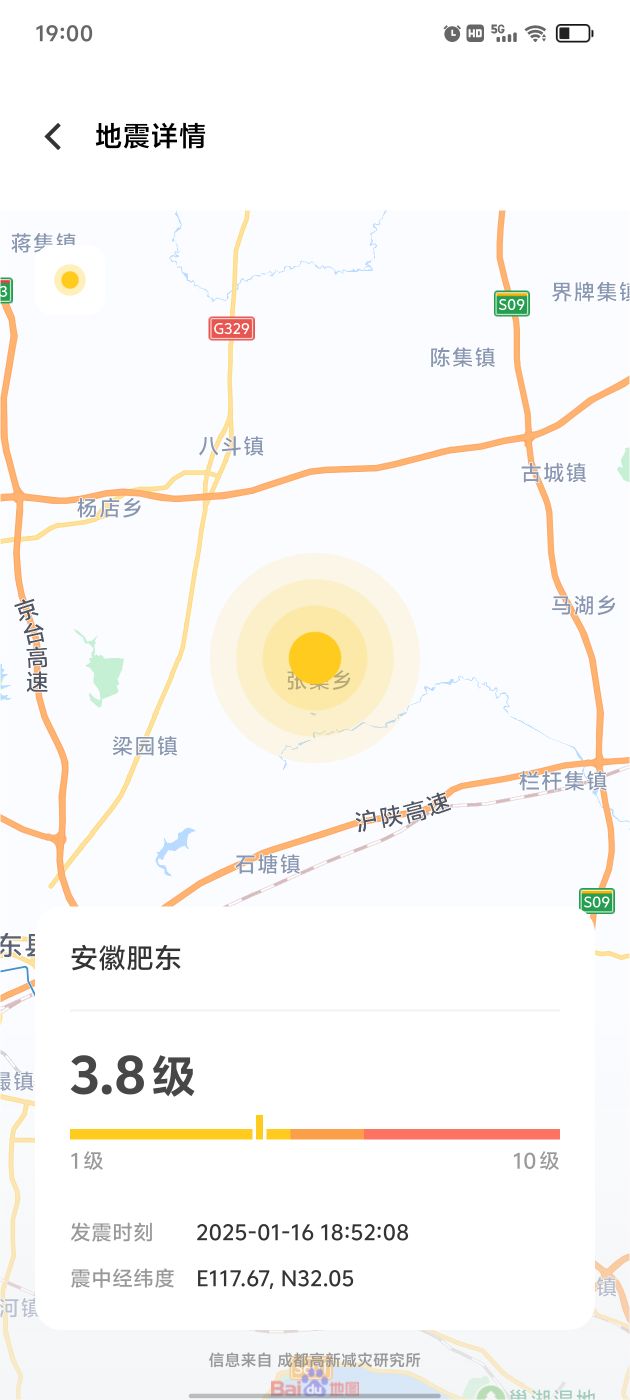Go back from earthquake details
This screenshot has height=1400, width=630.
(53, 137)
